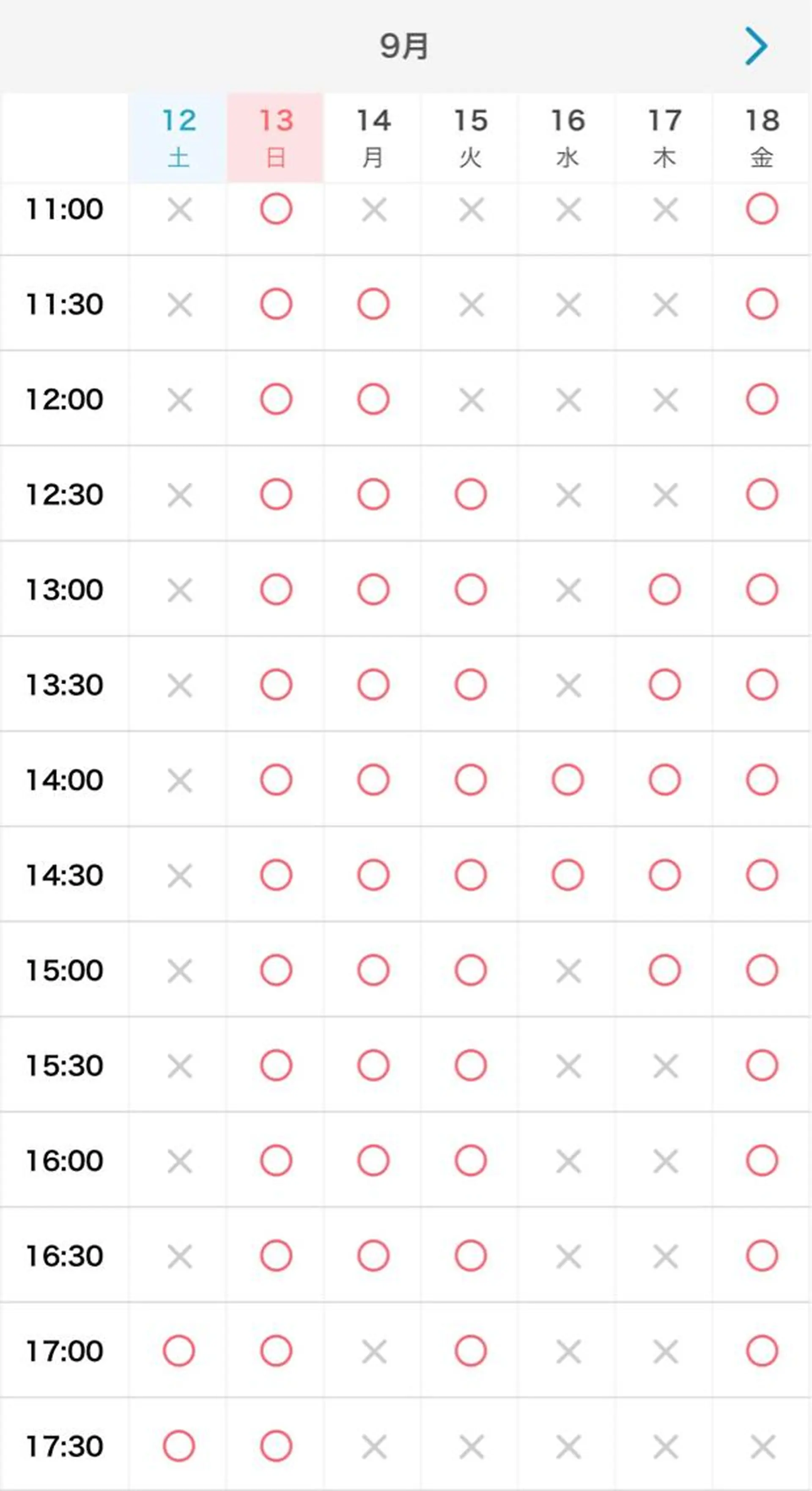
Task: Select the 14:00 slot on Wednesday the 16th
Action: coord(568,780)
